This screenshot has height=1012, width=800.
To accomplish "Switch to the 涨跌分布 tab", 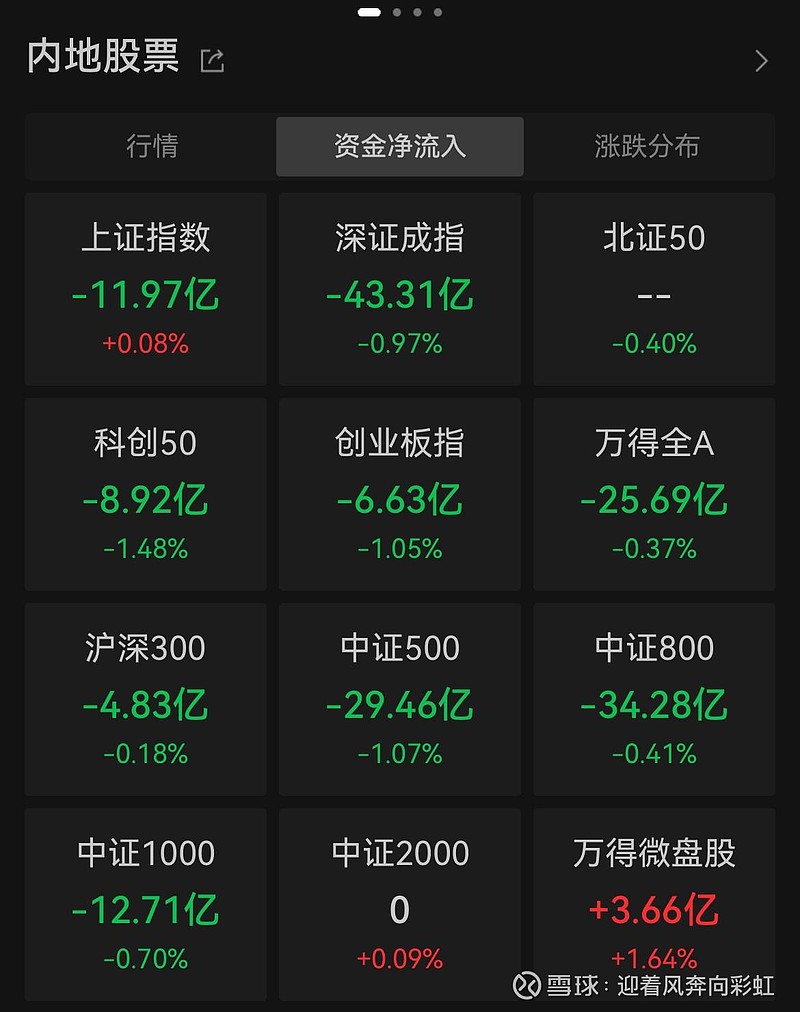I will (653, 146).
